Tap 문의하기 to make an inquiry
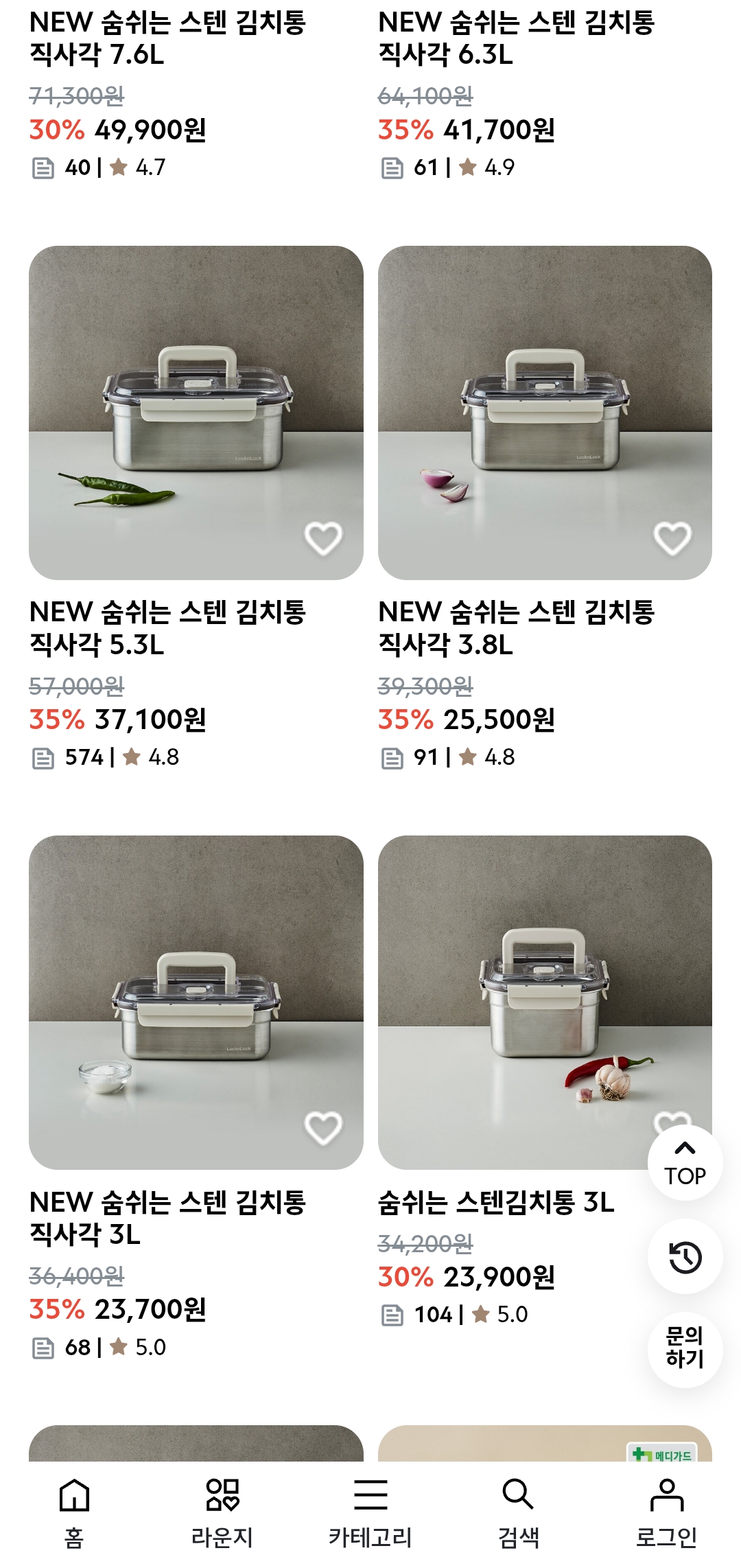The width and height of the screenshot is (741, 1568). point(685,1348)
